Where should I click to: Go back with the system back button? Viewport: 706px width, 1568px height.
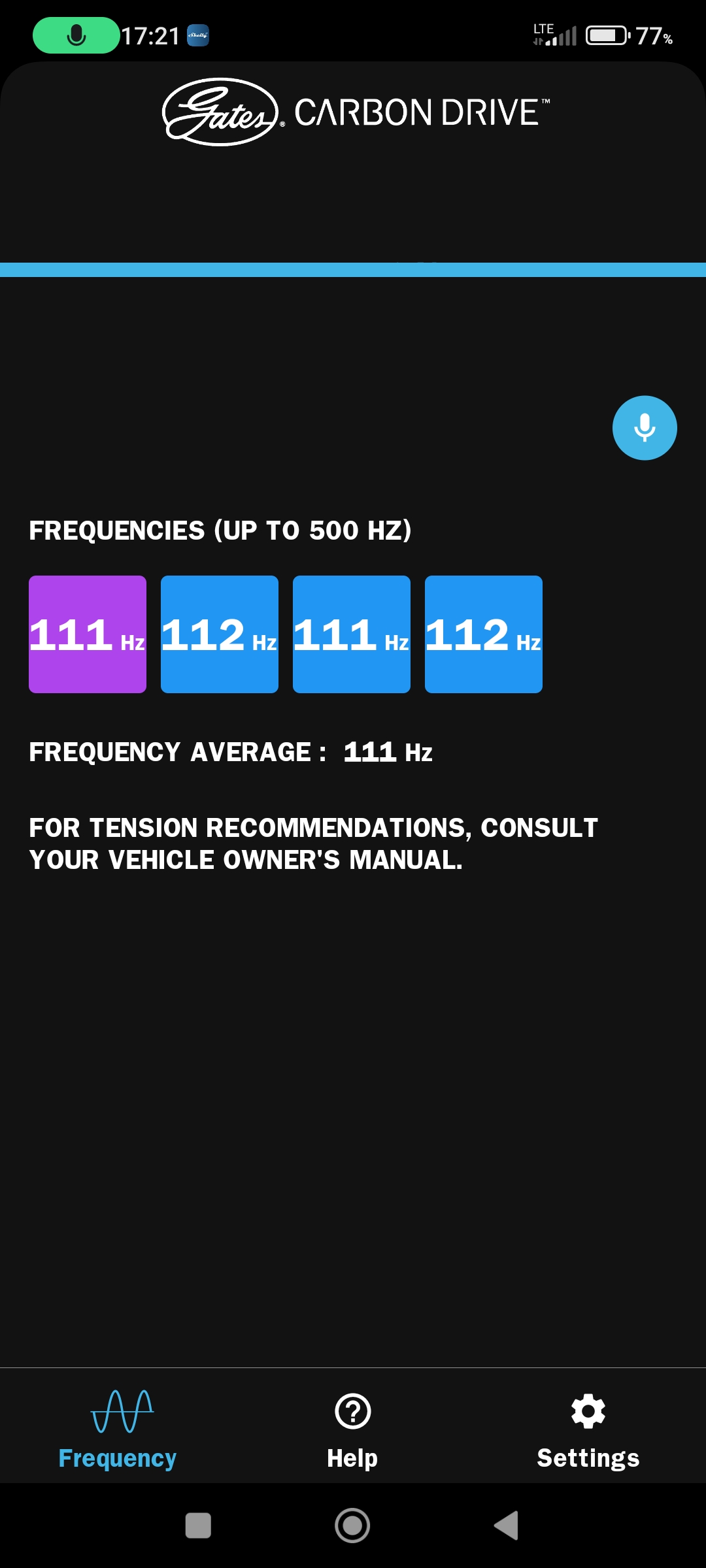tap(506, 1526)
